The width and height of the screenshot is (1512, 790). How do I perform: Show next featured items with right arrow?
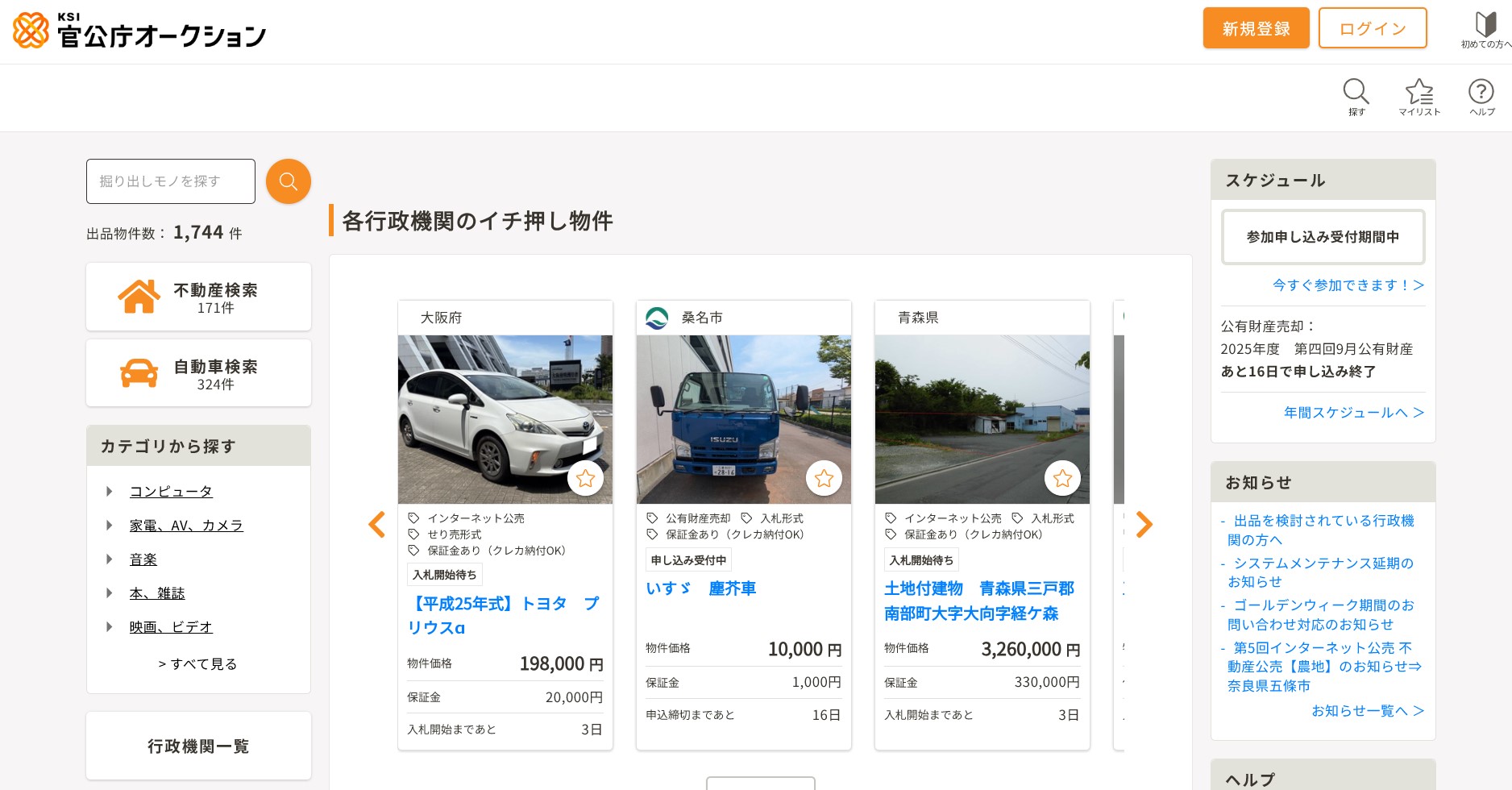coord(1144,525)
